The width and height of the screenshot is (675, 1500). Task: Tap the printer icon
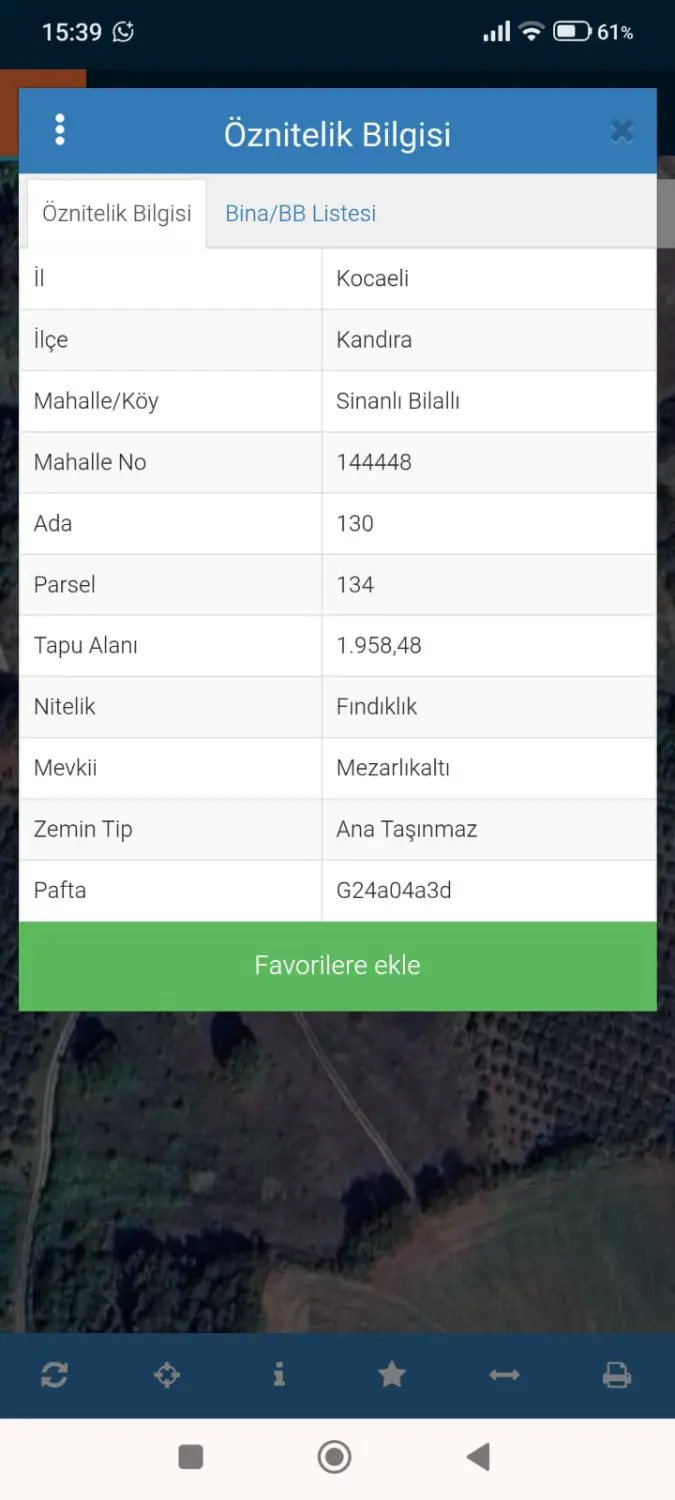pyautogui.click(x=617, y=1376)
